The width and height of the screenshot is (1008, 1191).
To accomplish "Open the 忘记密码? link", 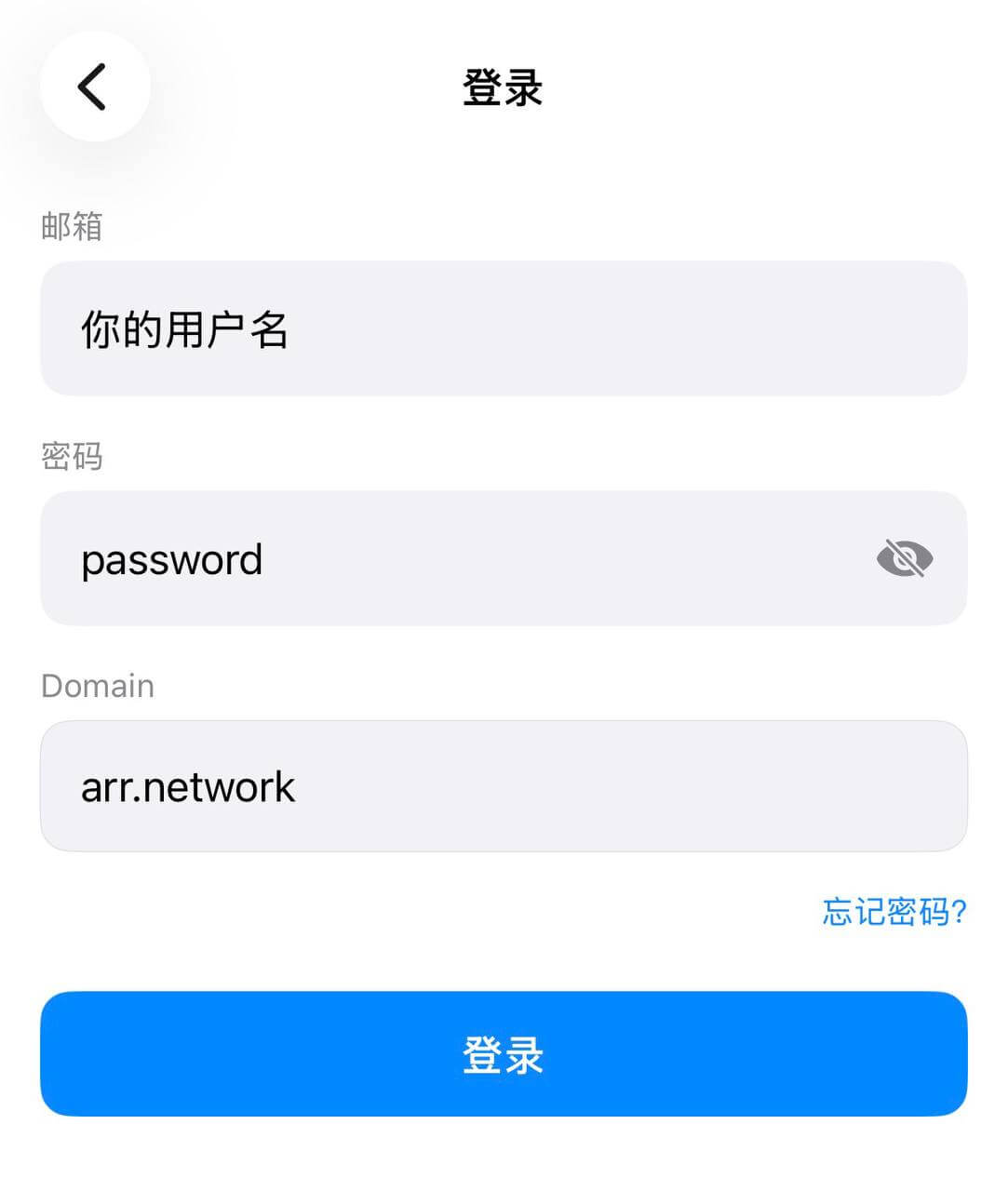I will click(894, 912).
